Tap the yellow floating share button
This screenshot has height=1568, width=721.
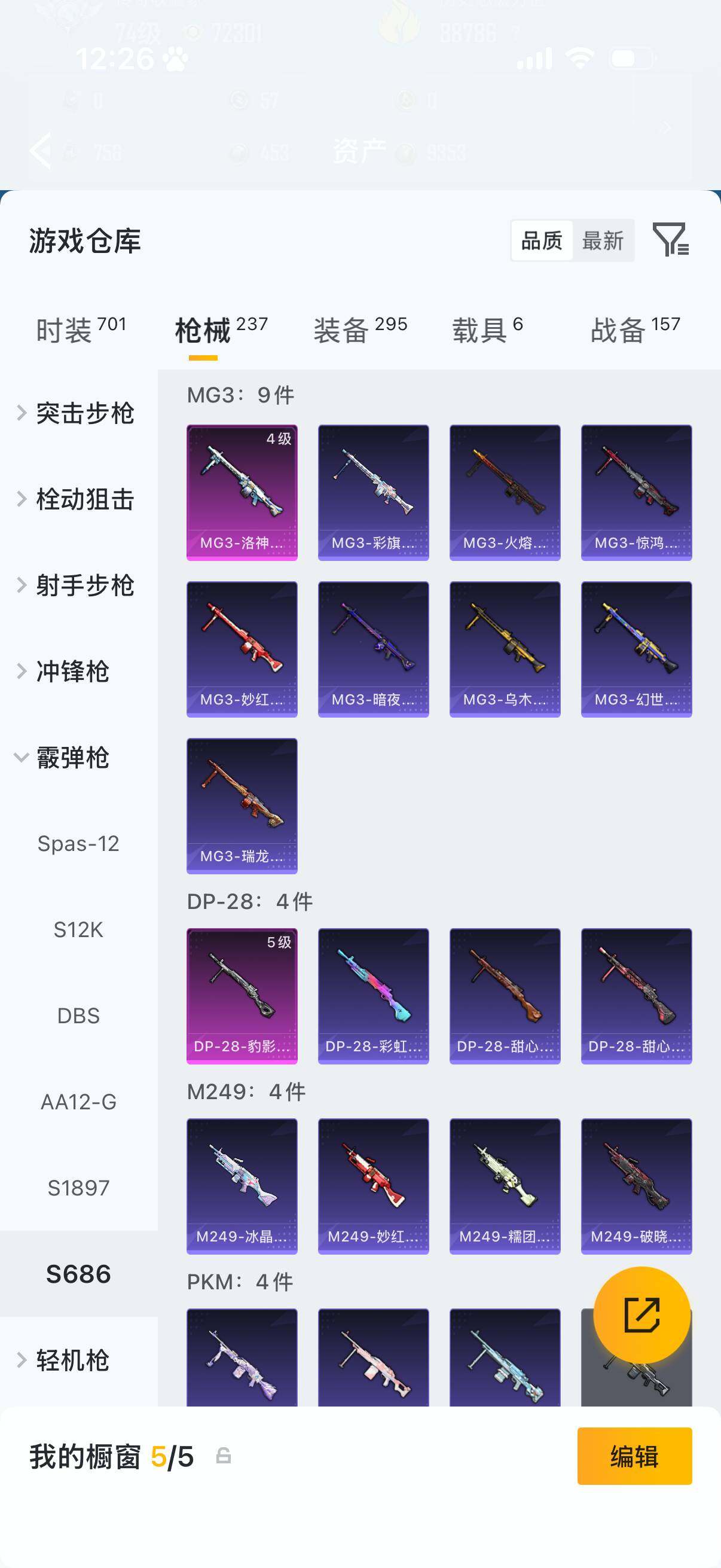pyautogui.click(x=642, y=1315)
